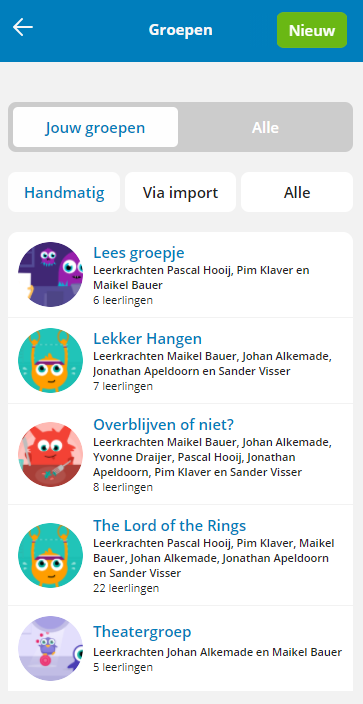Open the Lekker Hangen group
Screen dimensions: 363x704
(181, 361)
